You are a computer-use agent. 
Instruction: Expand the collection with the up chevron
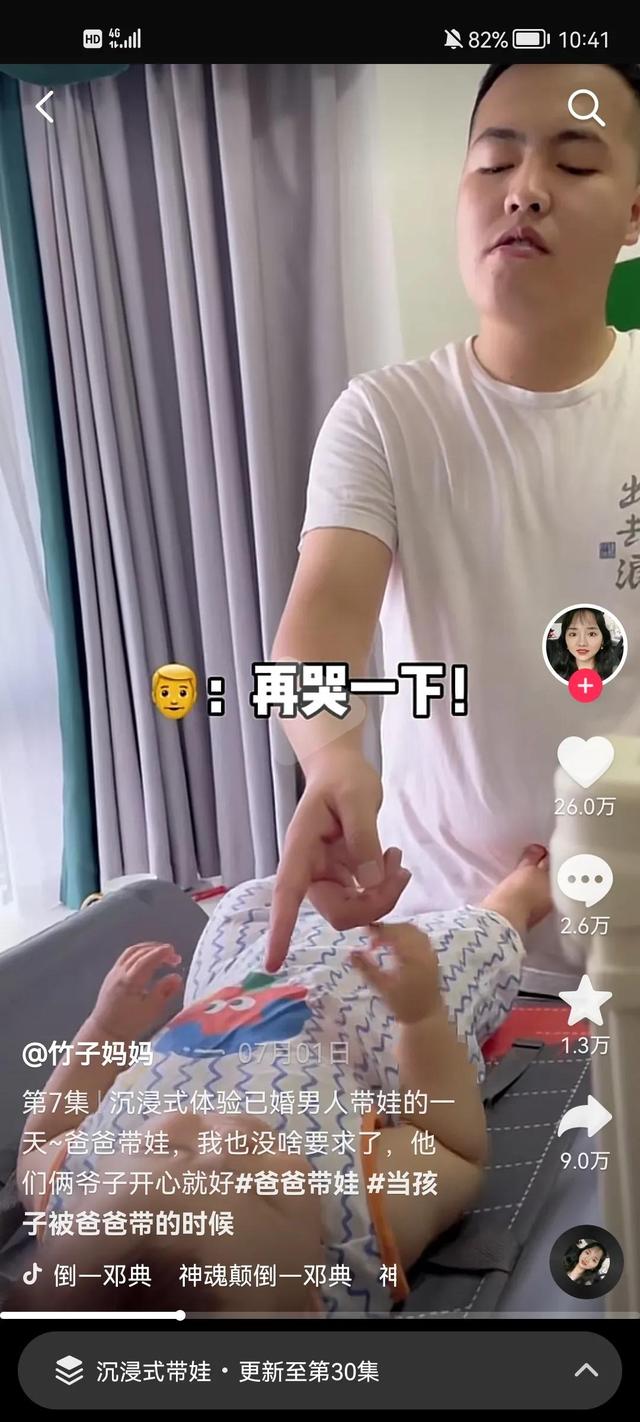tap(586, 1370)
